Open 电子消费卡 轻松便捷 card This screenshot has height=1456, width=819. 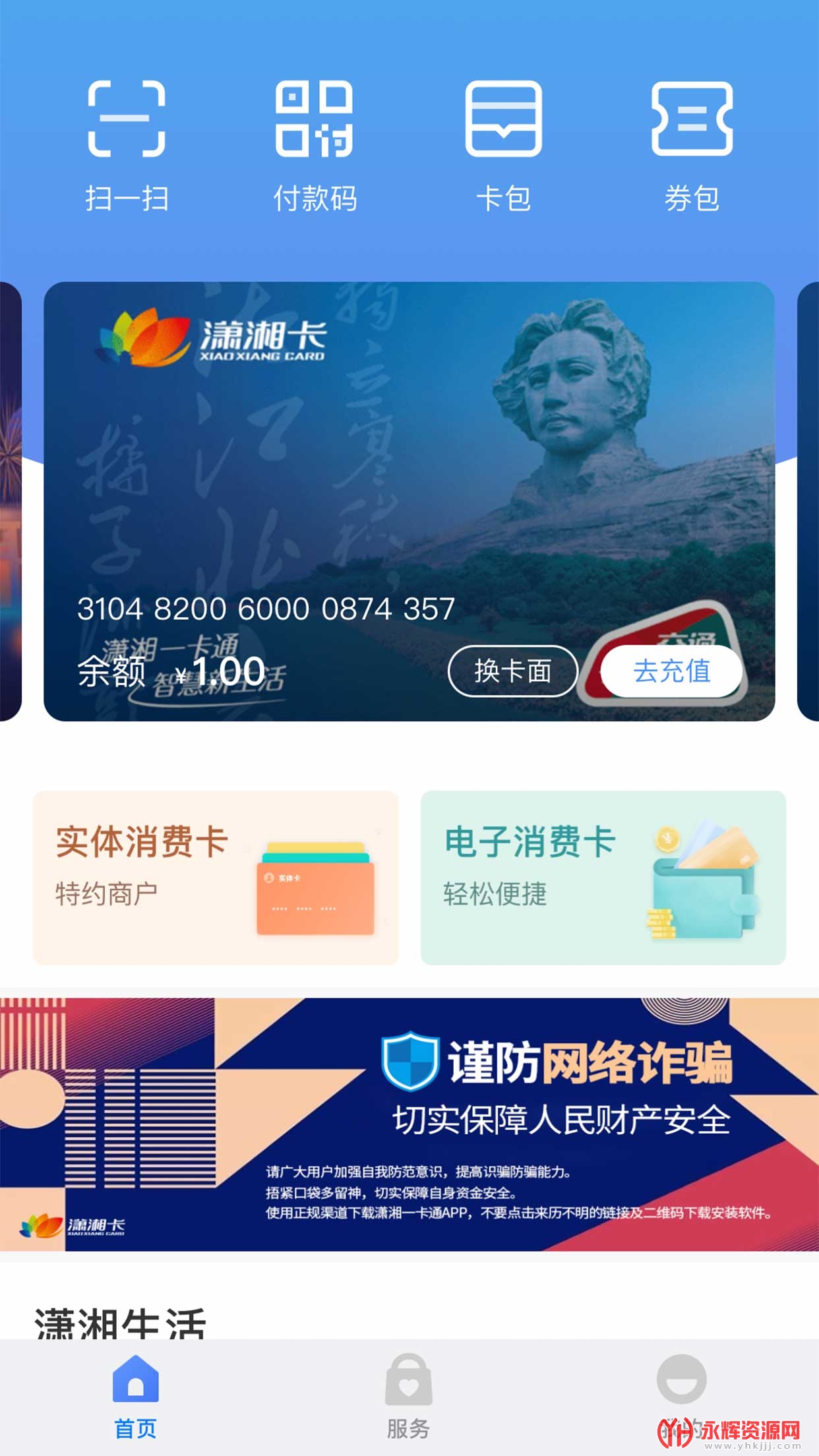(603, 878)
